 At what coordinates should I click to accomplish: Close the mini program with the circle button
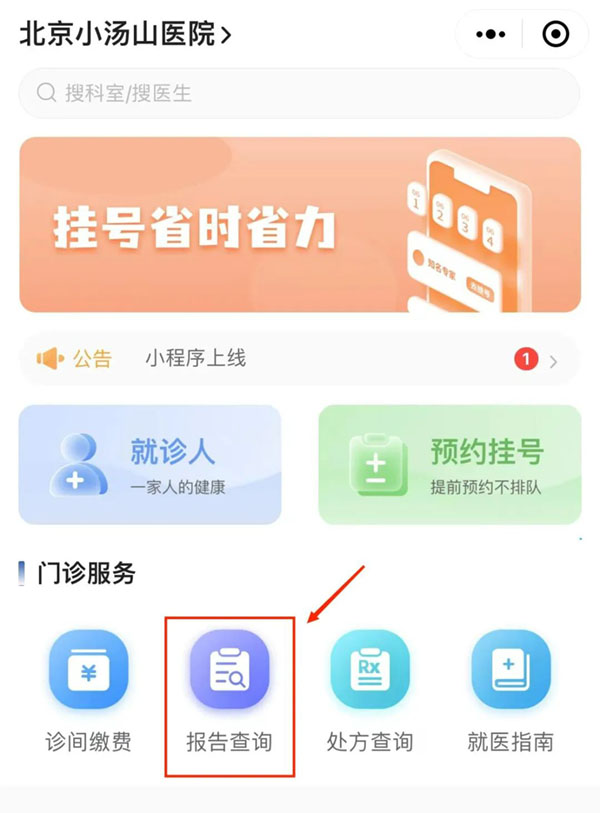(555, 35)
